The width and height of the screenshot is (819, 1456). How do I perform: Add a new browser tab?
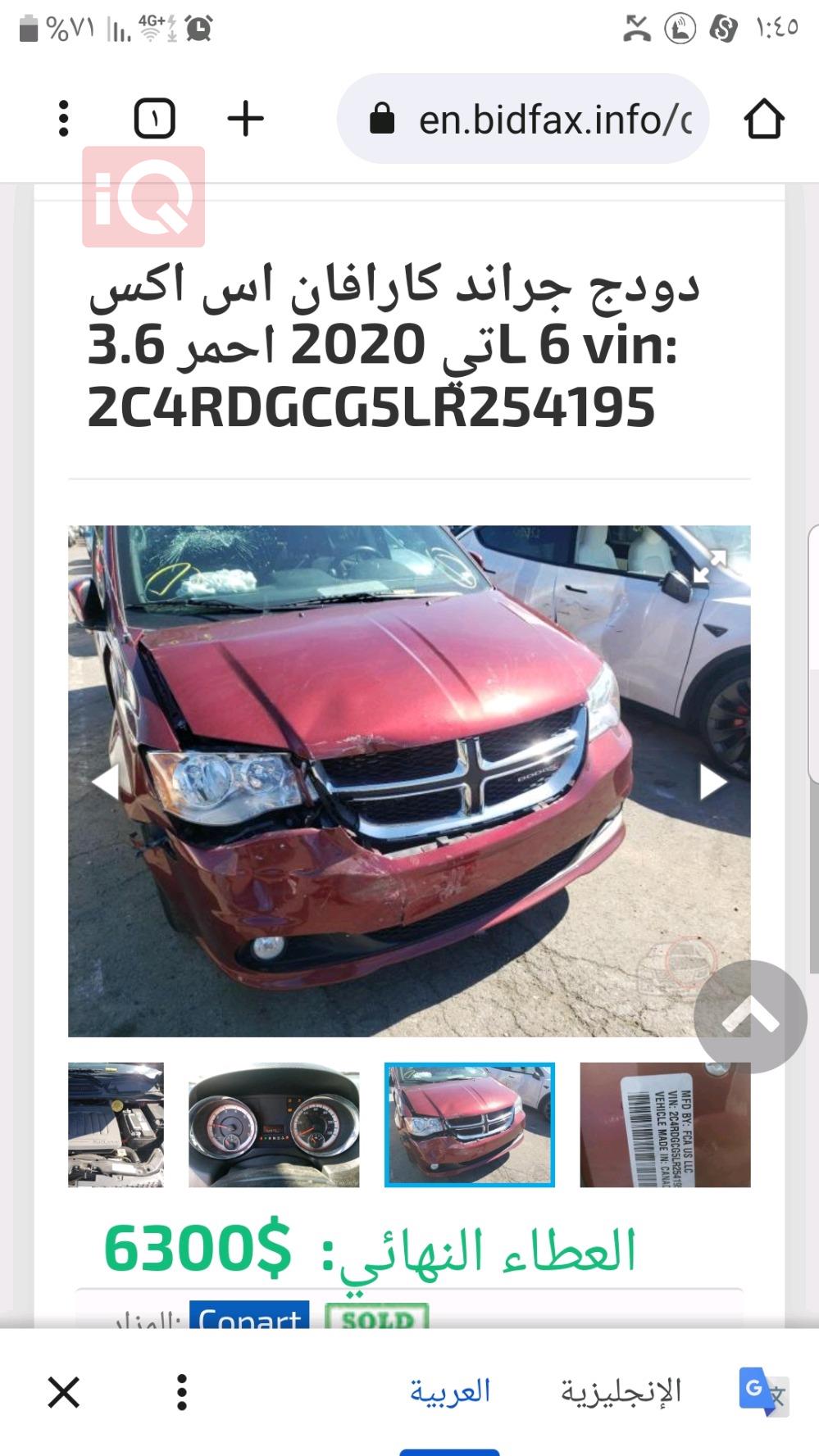245,119
